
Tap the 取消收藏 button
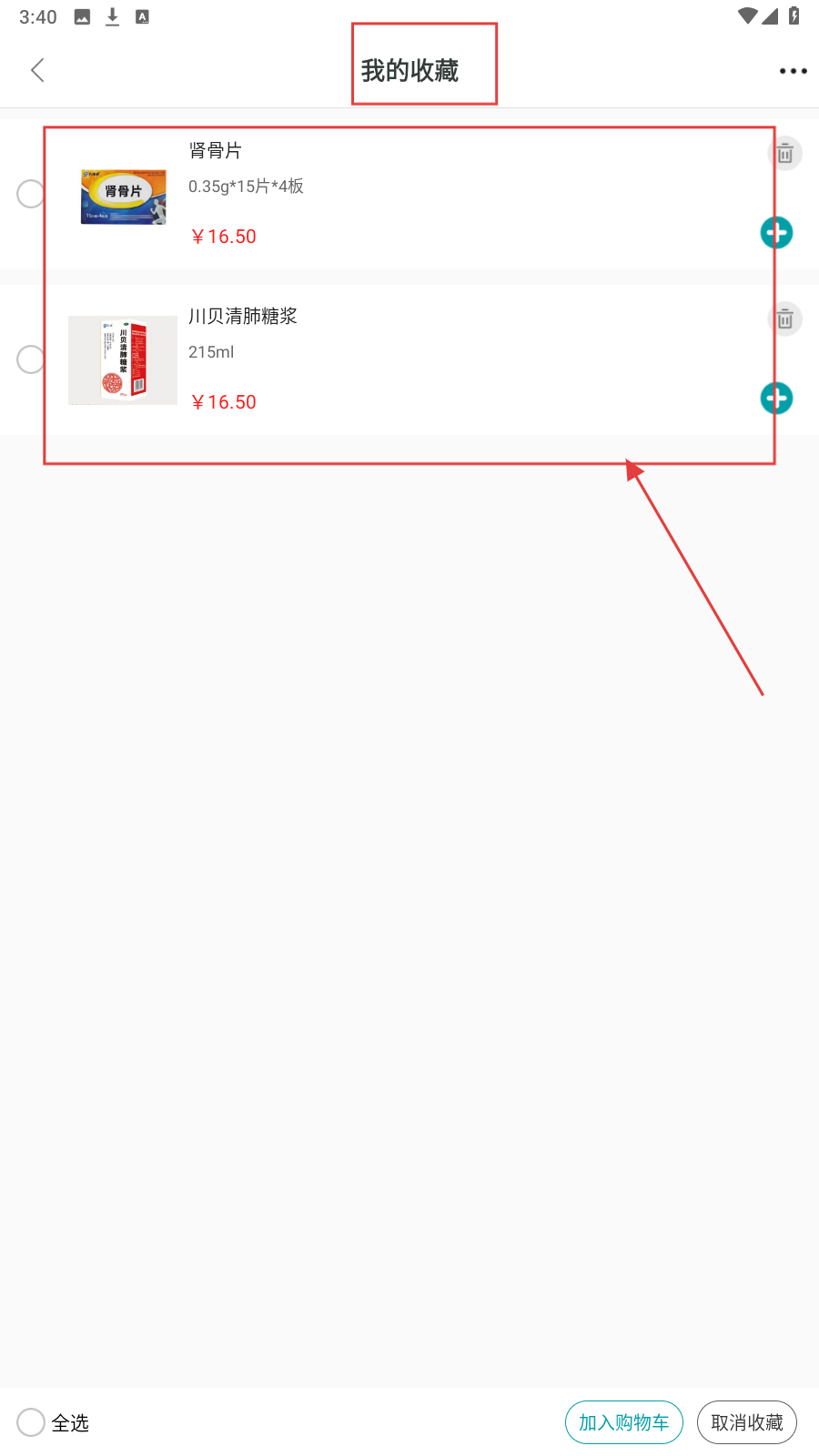coord(746,1422)
